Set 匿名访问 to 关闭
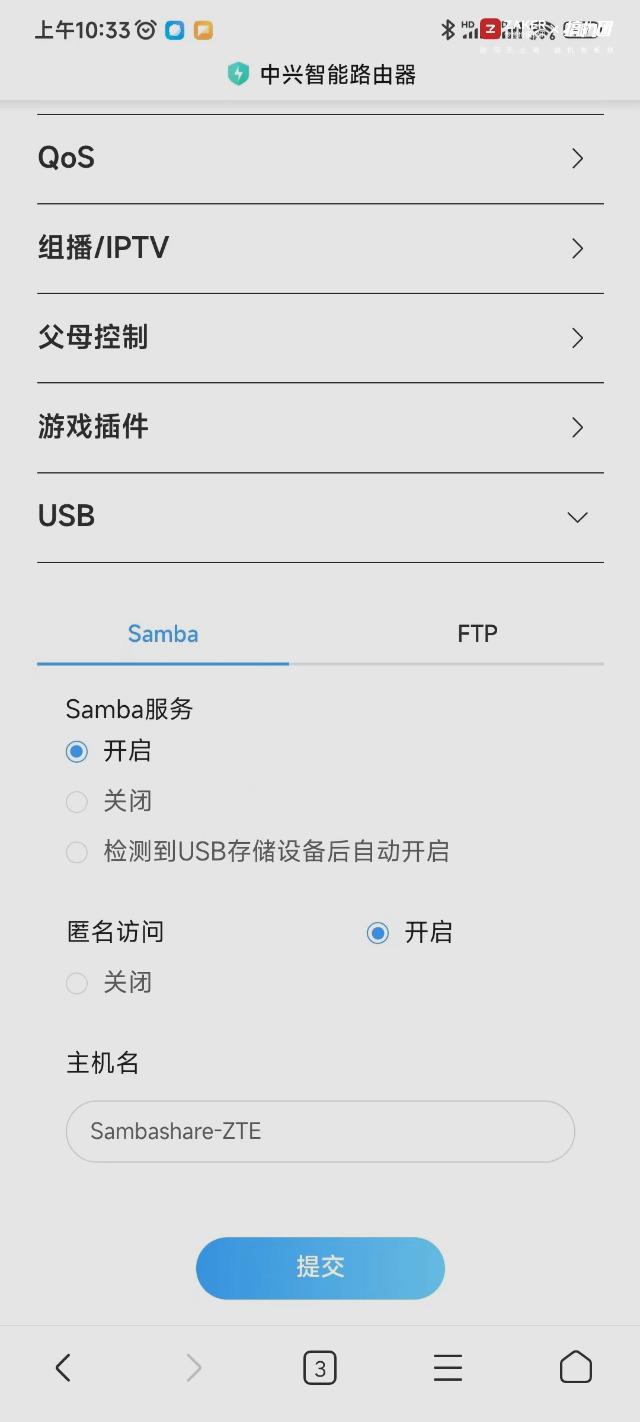 [x=77, y=983]
